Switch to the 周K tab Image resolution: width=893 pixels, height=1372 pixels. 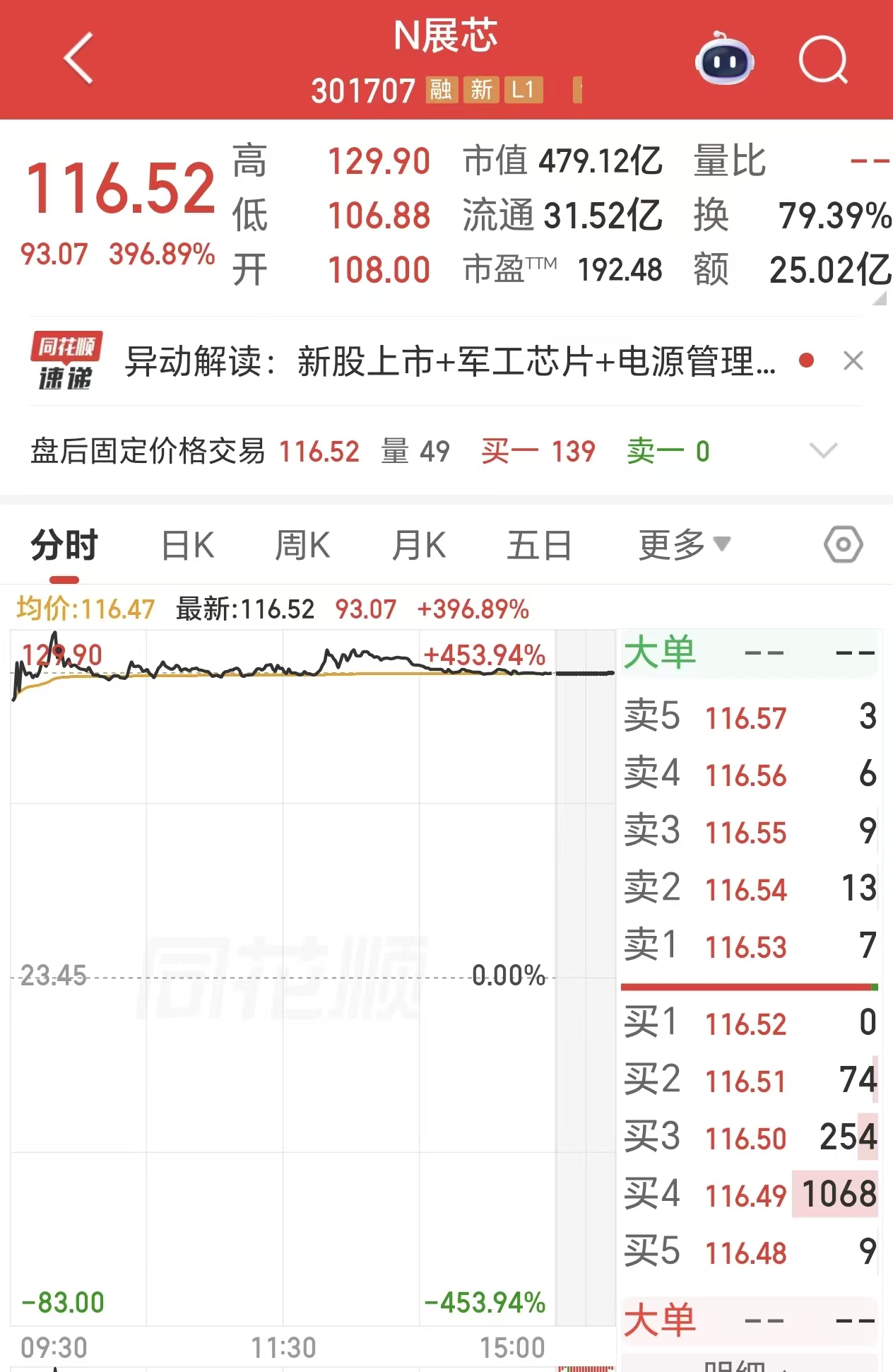point(302,546)
